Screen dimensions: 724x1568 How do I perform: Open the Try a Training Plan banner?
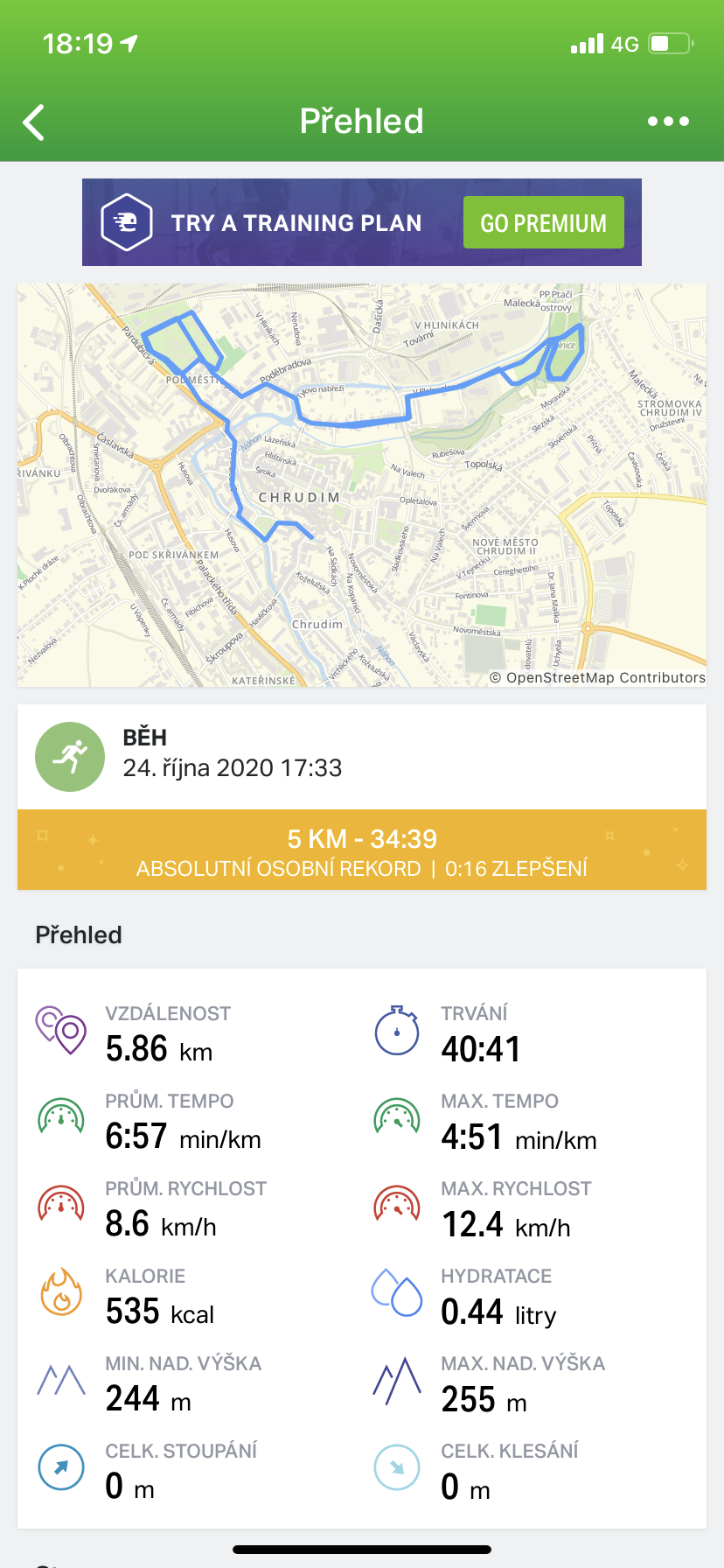[x=361, y=222]
